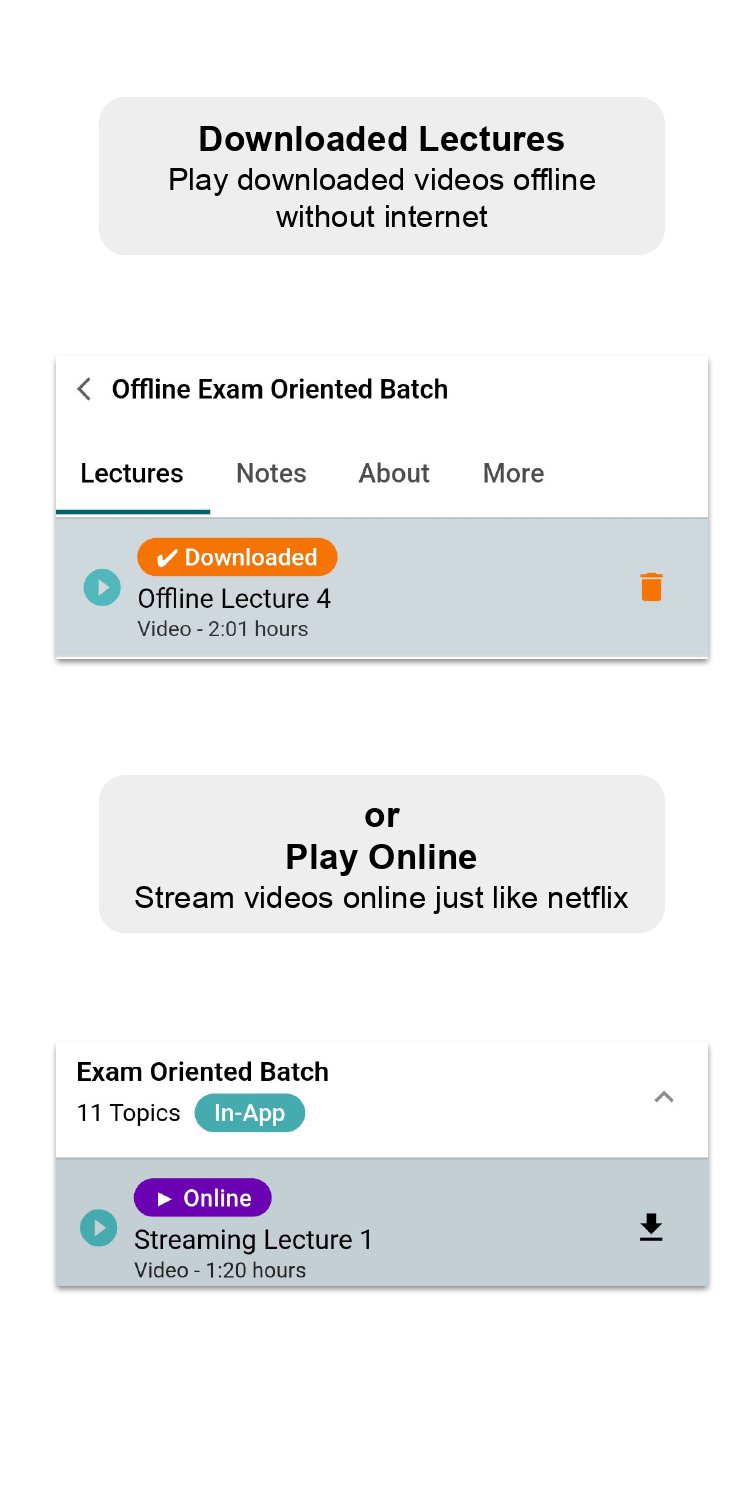Download Streaming Lecture 1 for offline viewing

click(651, 1228)
